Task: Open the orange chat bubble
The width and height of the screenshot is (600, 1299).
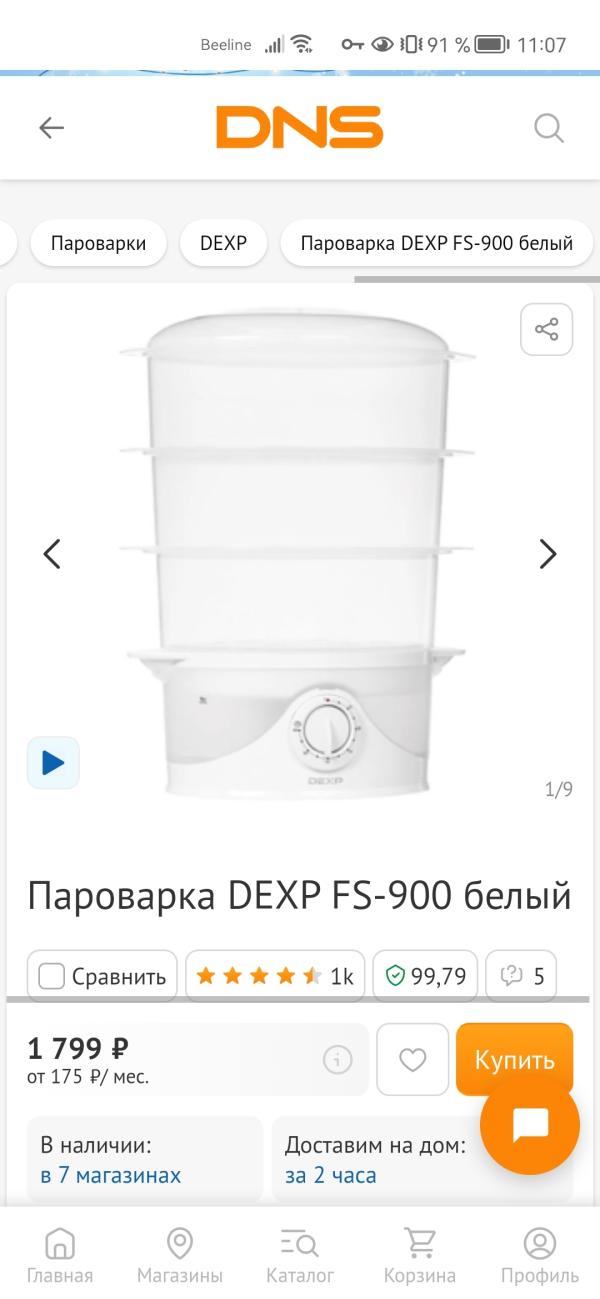Action: [529, 1125]
